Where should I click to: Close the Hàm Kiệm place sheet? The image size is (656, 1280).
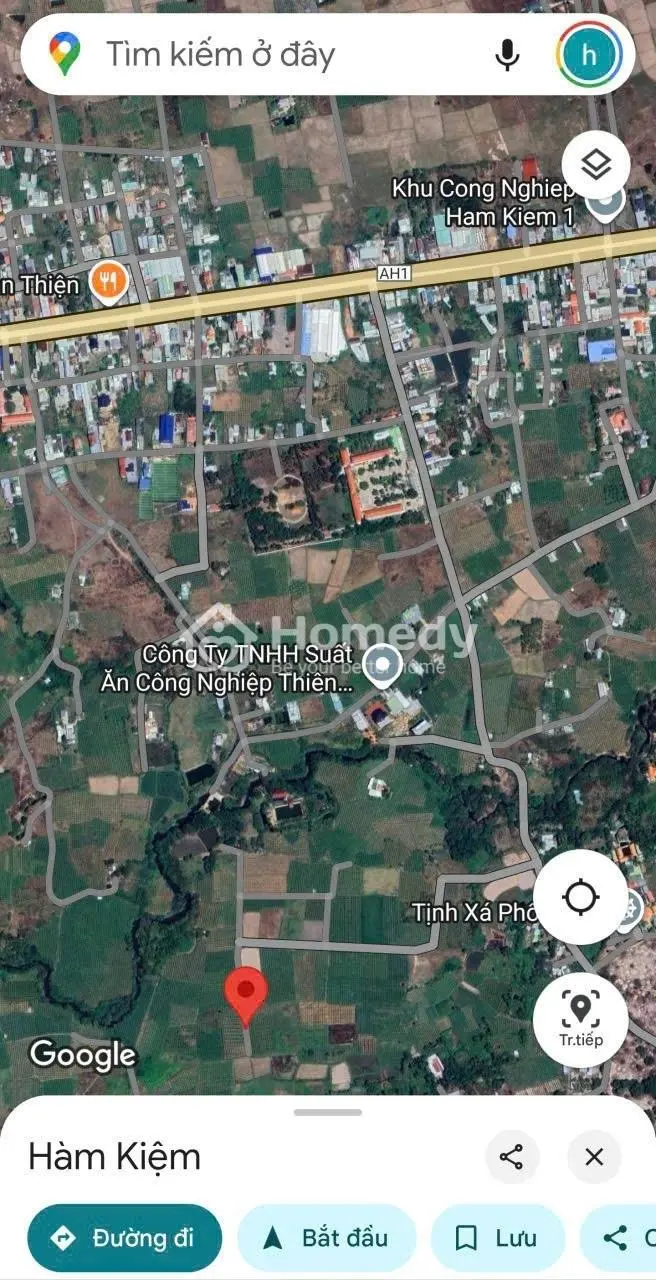click(x=594, y=1157)
